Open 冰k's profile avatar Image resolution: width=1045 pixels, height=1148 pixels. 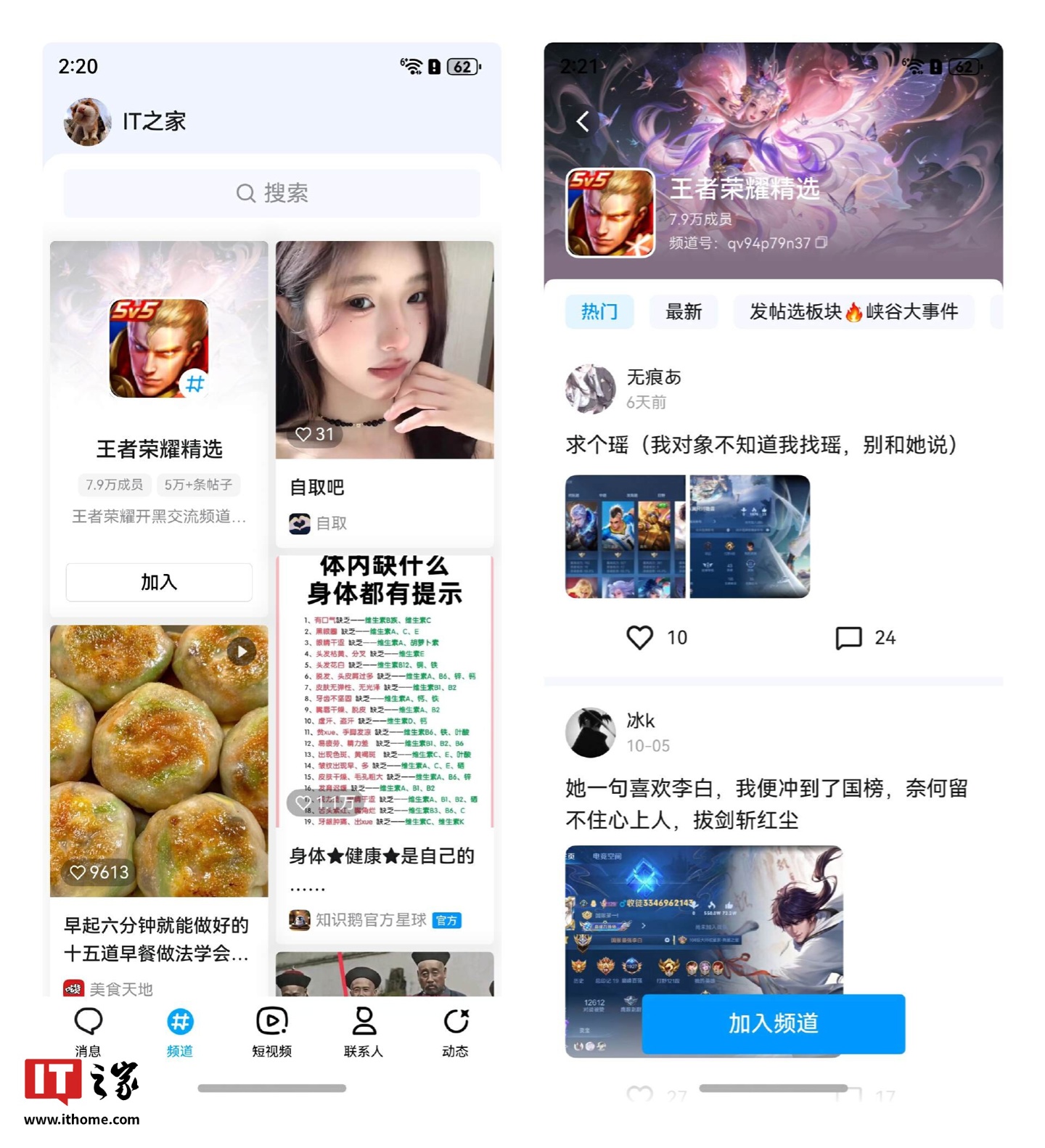pos(590,732)
